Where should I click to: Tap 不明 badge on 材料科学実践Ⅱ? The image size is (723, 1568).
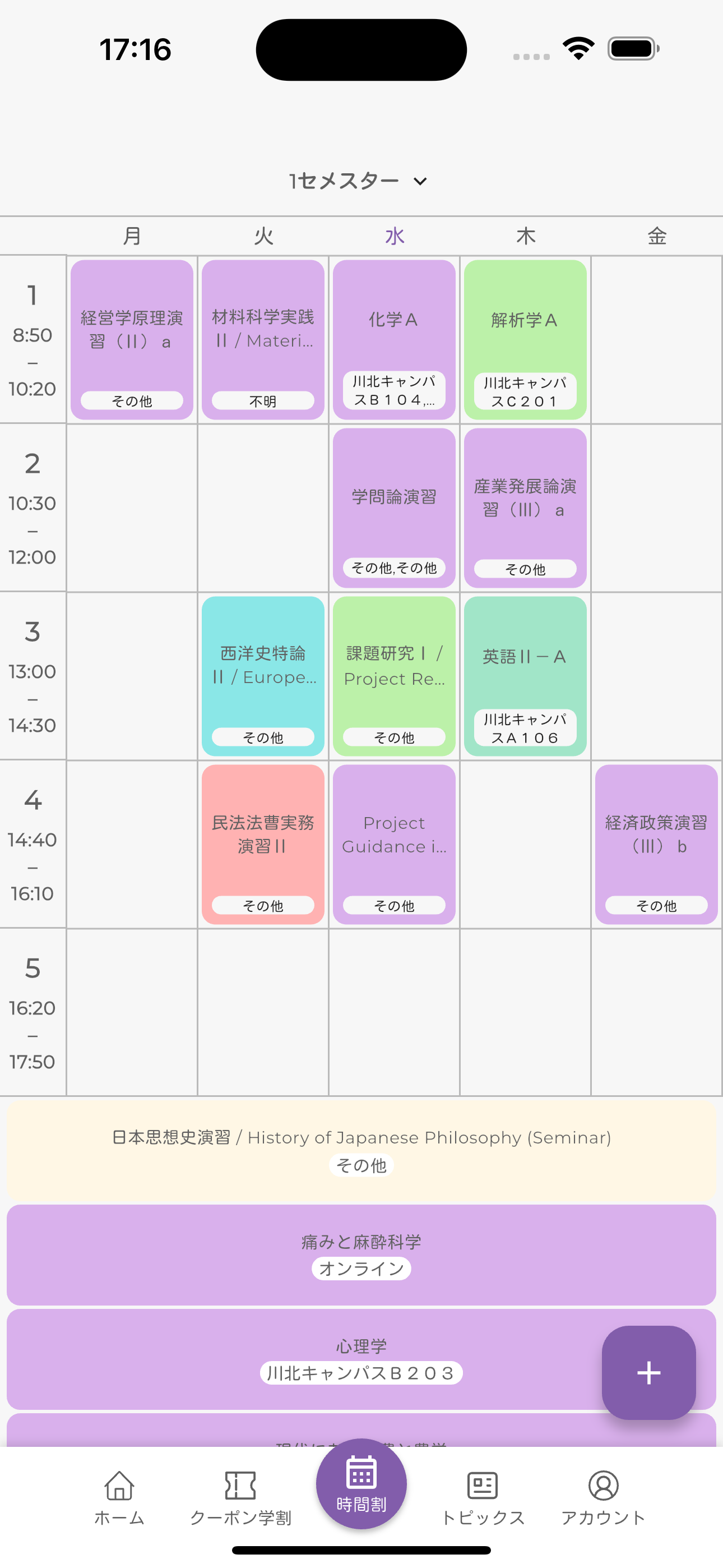coord(263,401)
